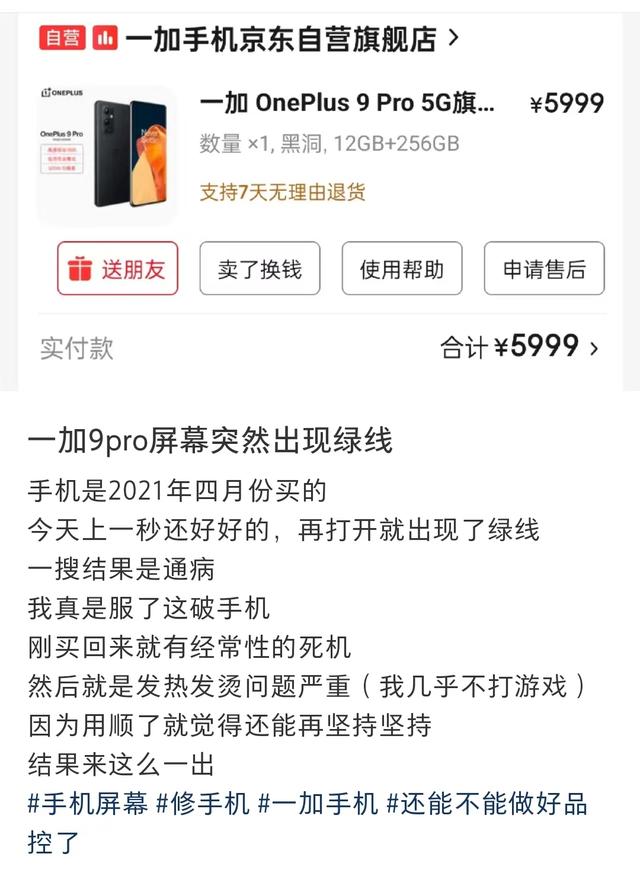Open the #修手机 hashtag
Image resolution: width=640 pixels, height=873 pixels.
tap(203, 804)
